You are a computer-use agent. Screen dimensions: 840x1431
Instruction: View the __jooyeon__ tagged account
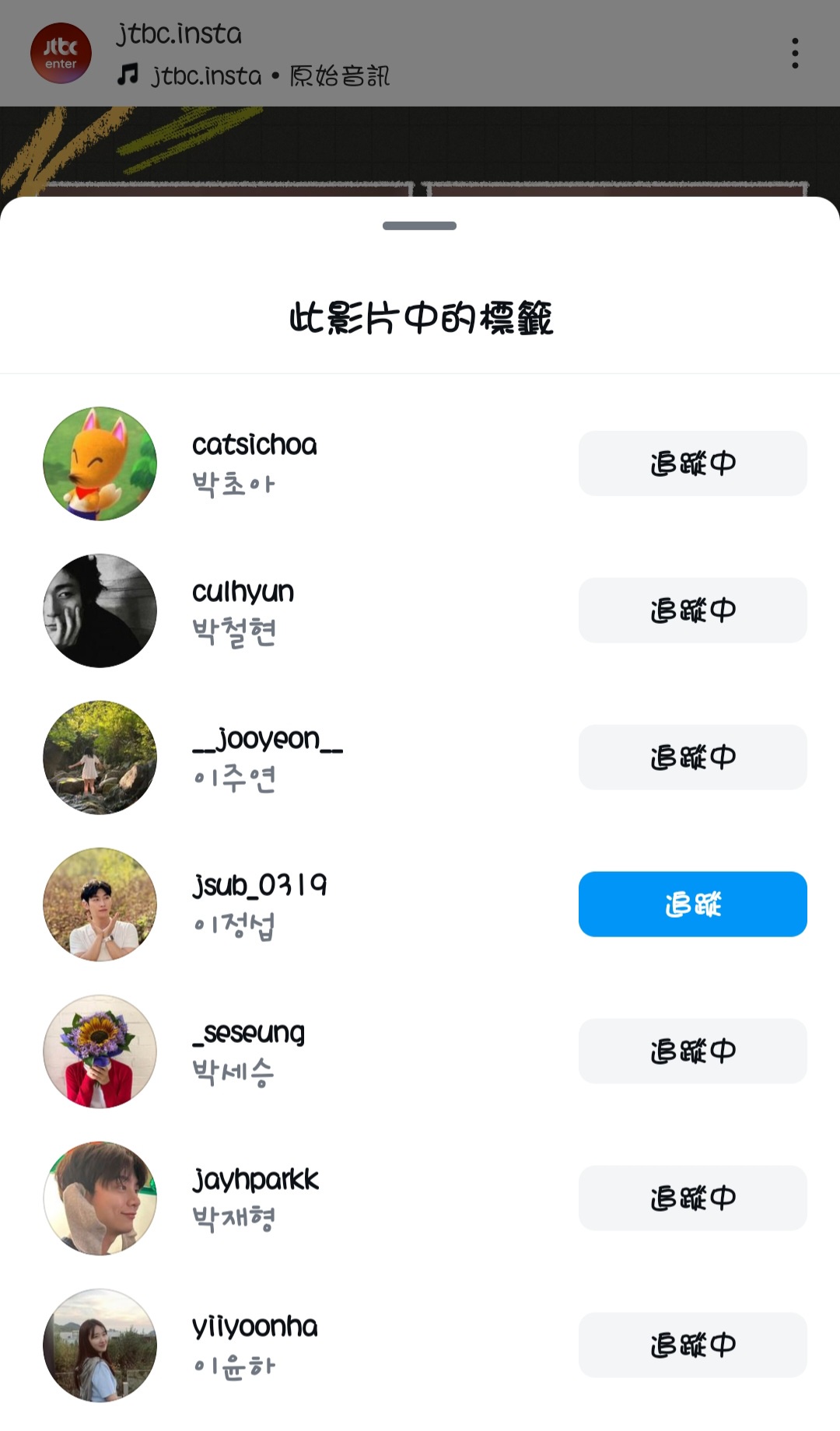point(267,757)
